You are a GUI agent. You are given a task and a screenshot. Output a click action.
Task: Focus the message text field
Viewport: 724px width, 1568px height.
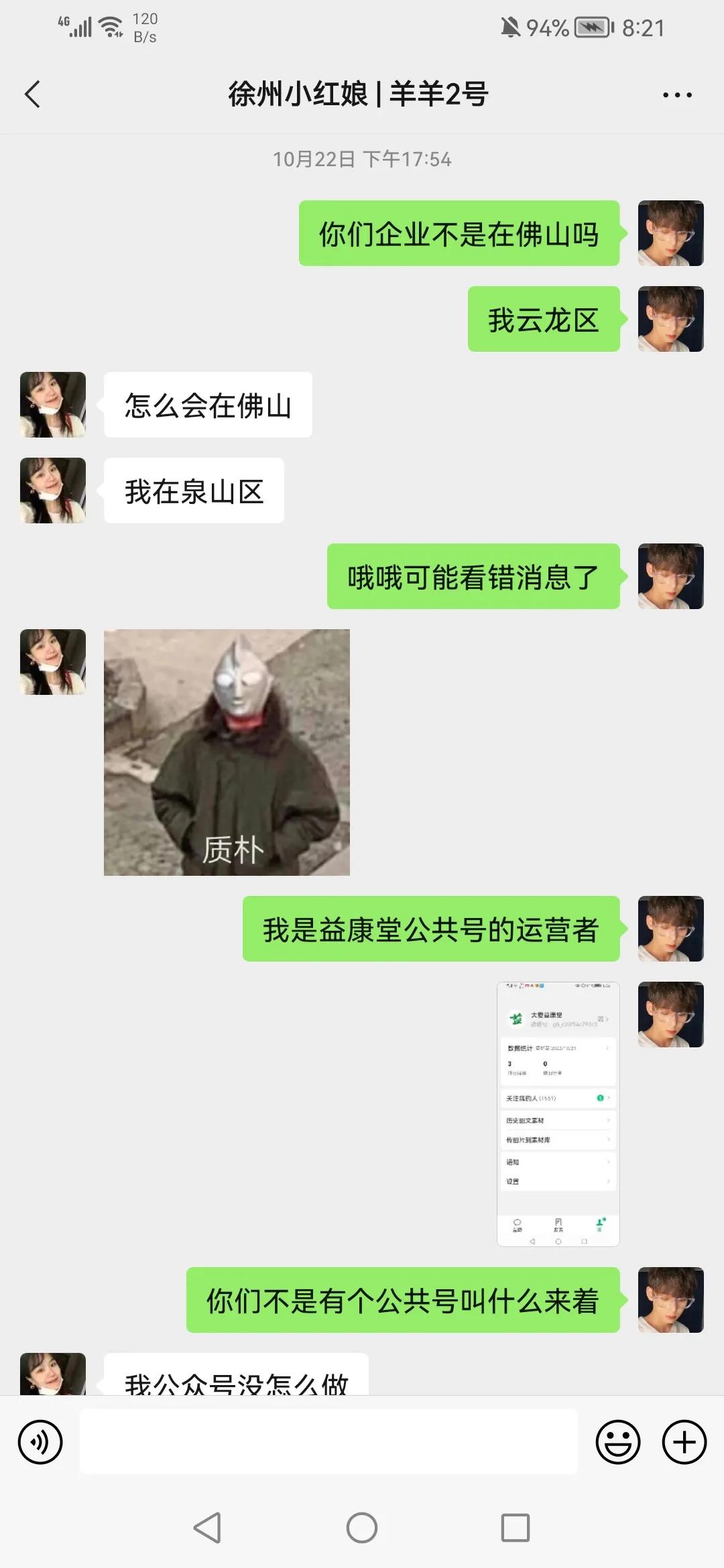328,1441
